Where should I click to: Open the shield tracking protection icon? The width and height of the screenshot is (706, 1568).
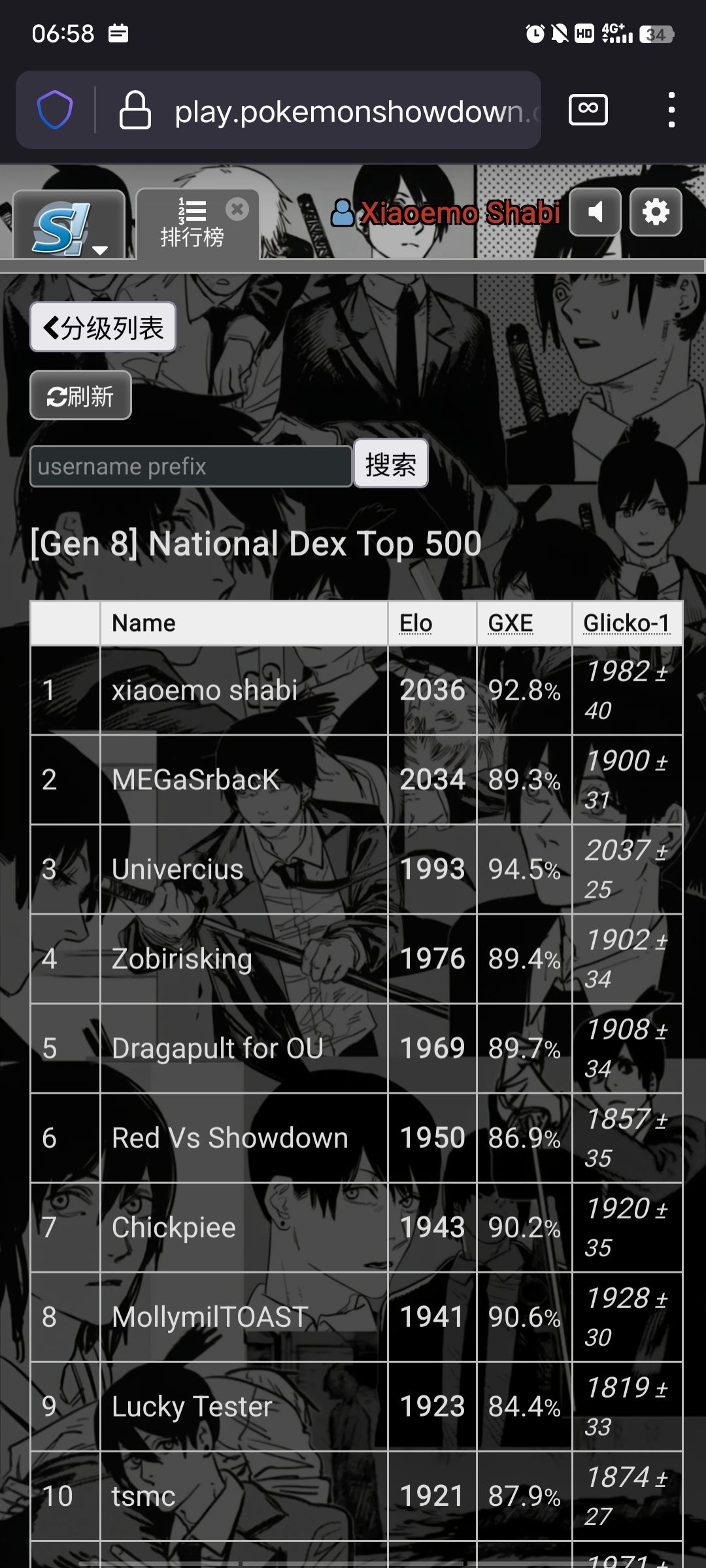click(55, 110)
